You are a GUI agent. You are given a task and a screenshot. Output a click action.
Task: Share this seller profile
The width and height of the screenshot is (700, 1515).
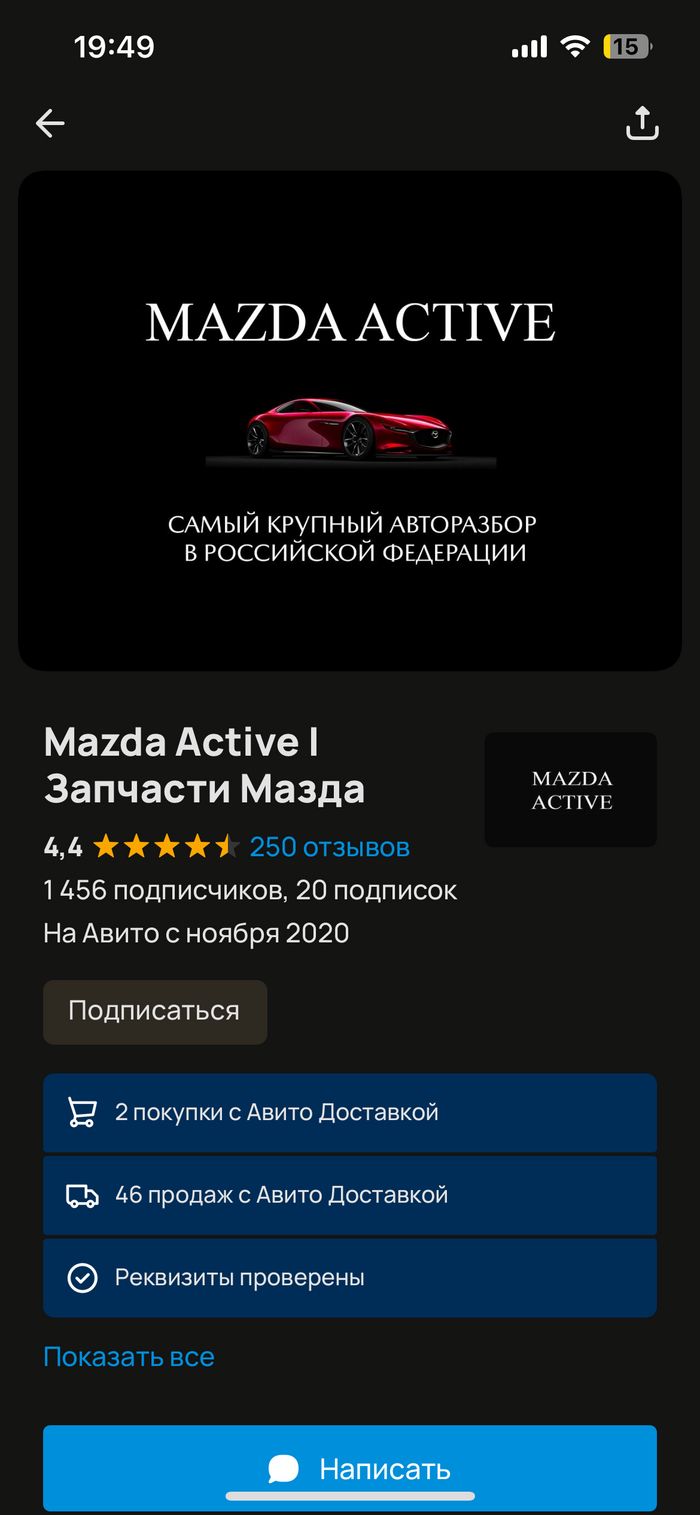[x=642, y=123]
